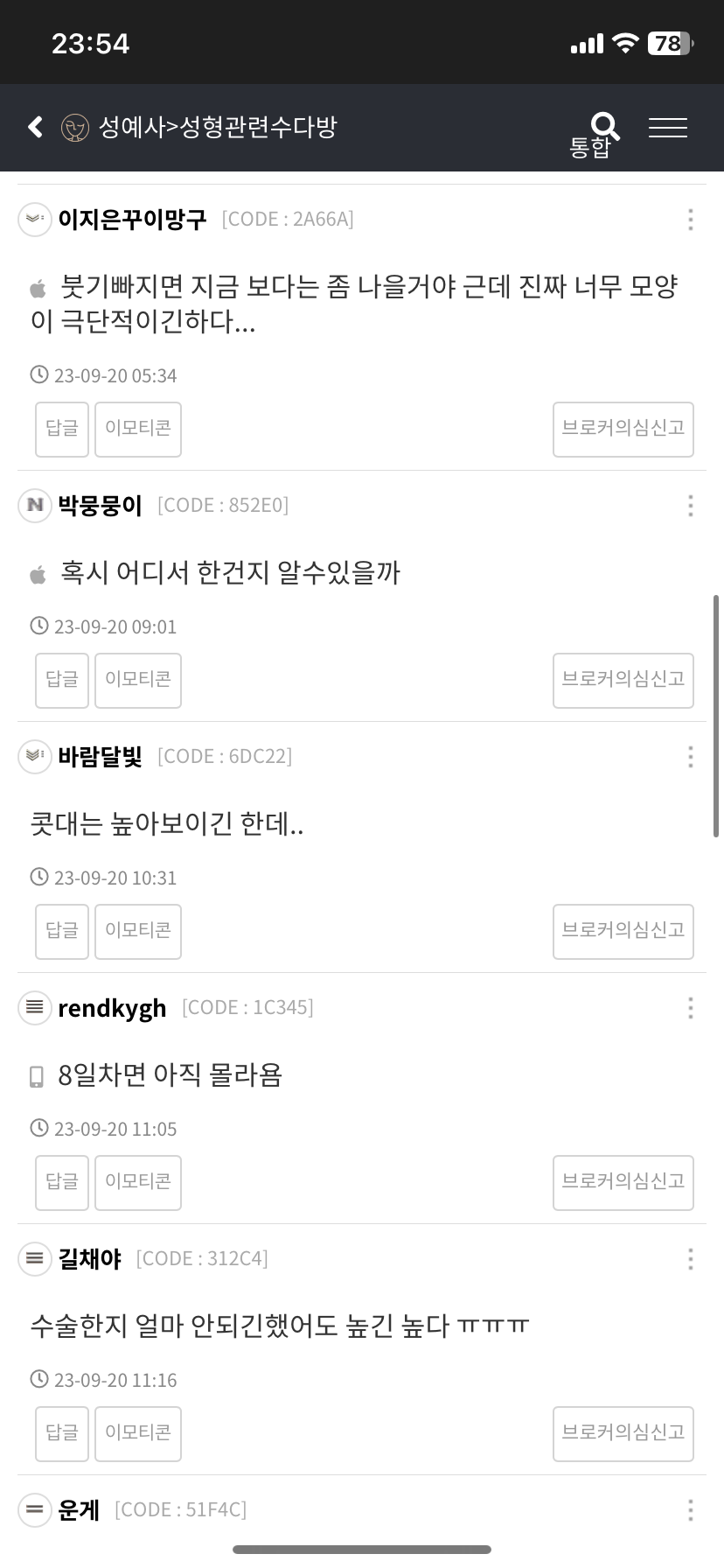Viewport: 724px width, 1568px height.
Task: Report 이지은꾸이망구's comment with 브로커의심신고
Action: coord(623,429)
